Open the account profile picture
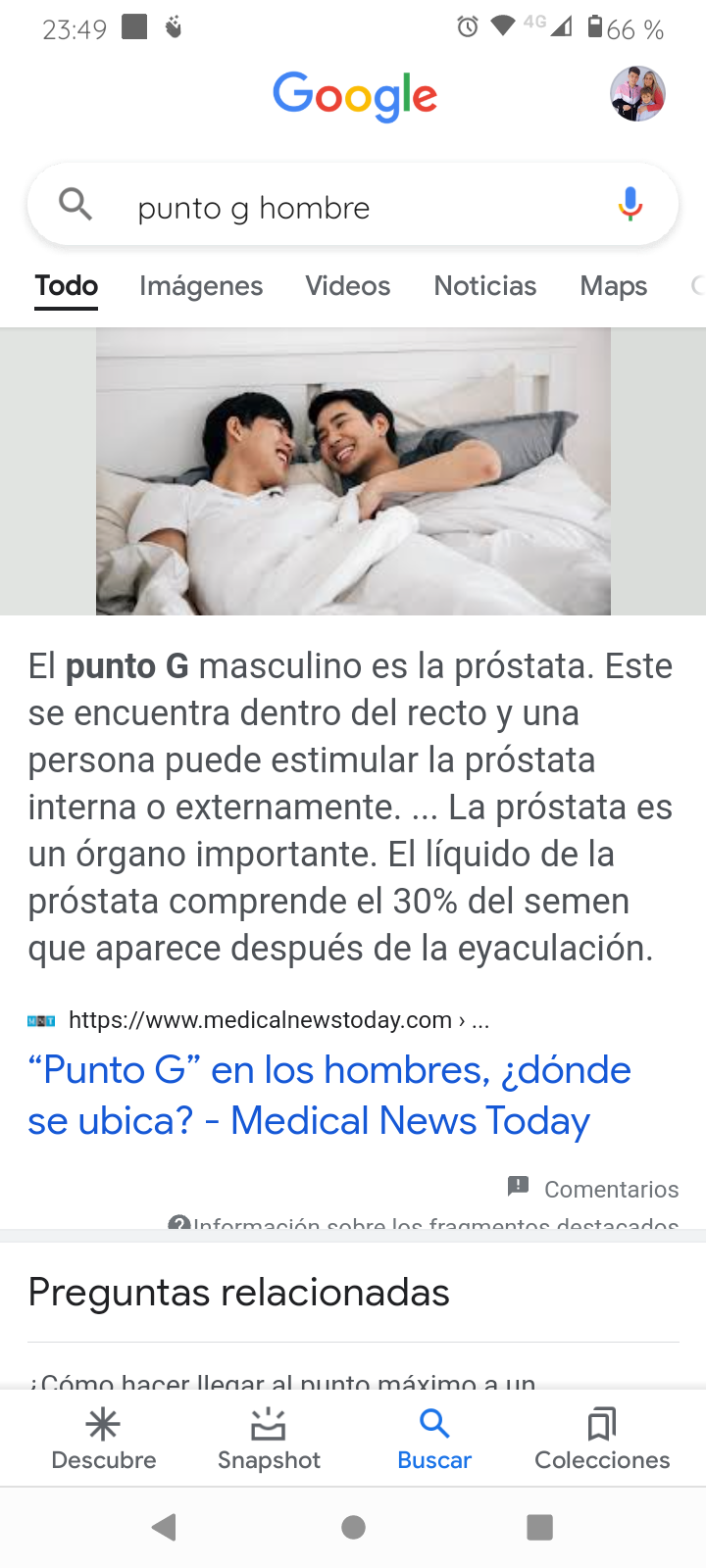 point(637,94)
